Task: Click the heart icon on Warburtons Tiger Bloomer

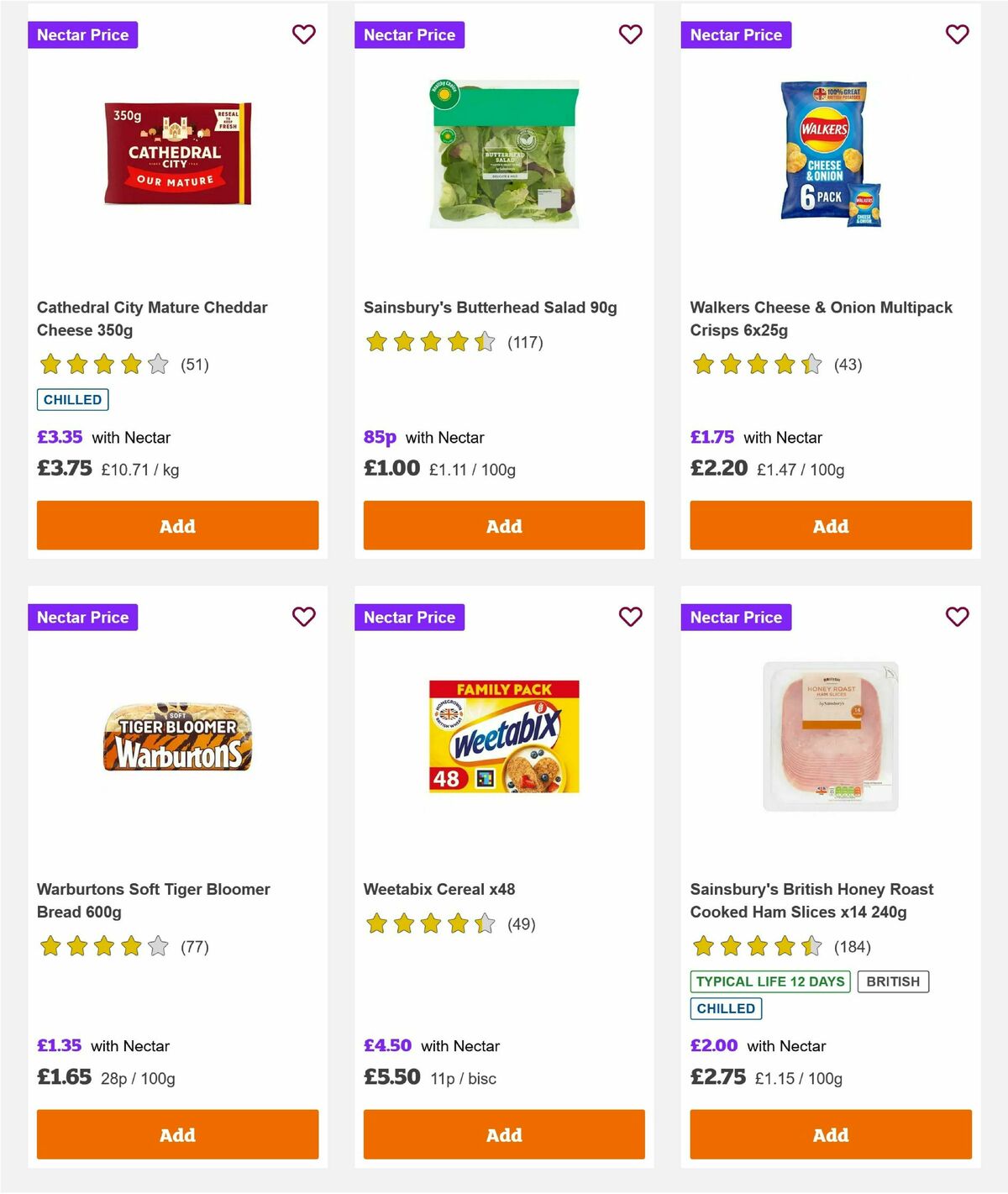Action: pyautogui.click(x=304, y=617)
